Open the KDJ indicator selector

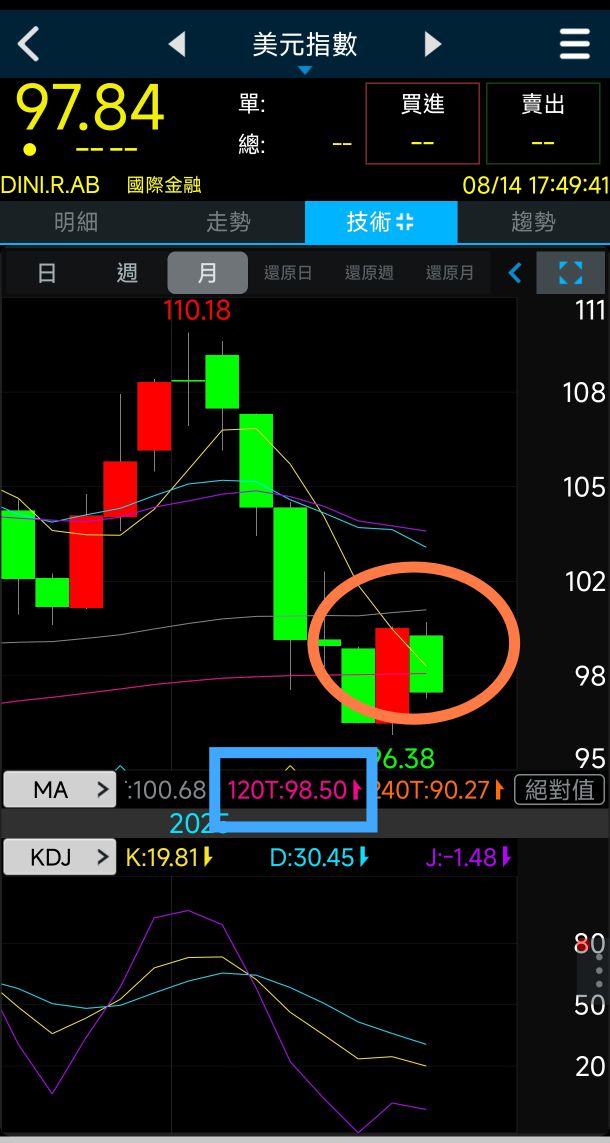(60, 857)
